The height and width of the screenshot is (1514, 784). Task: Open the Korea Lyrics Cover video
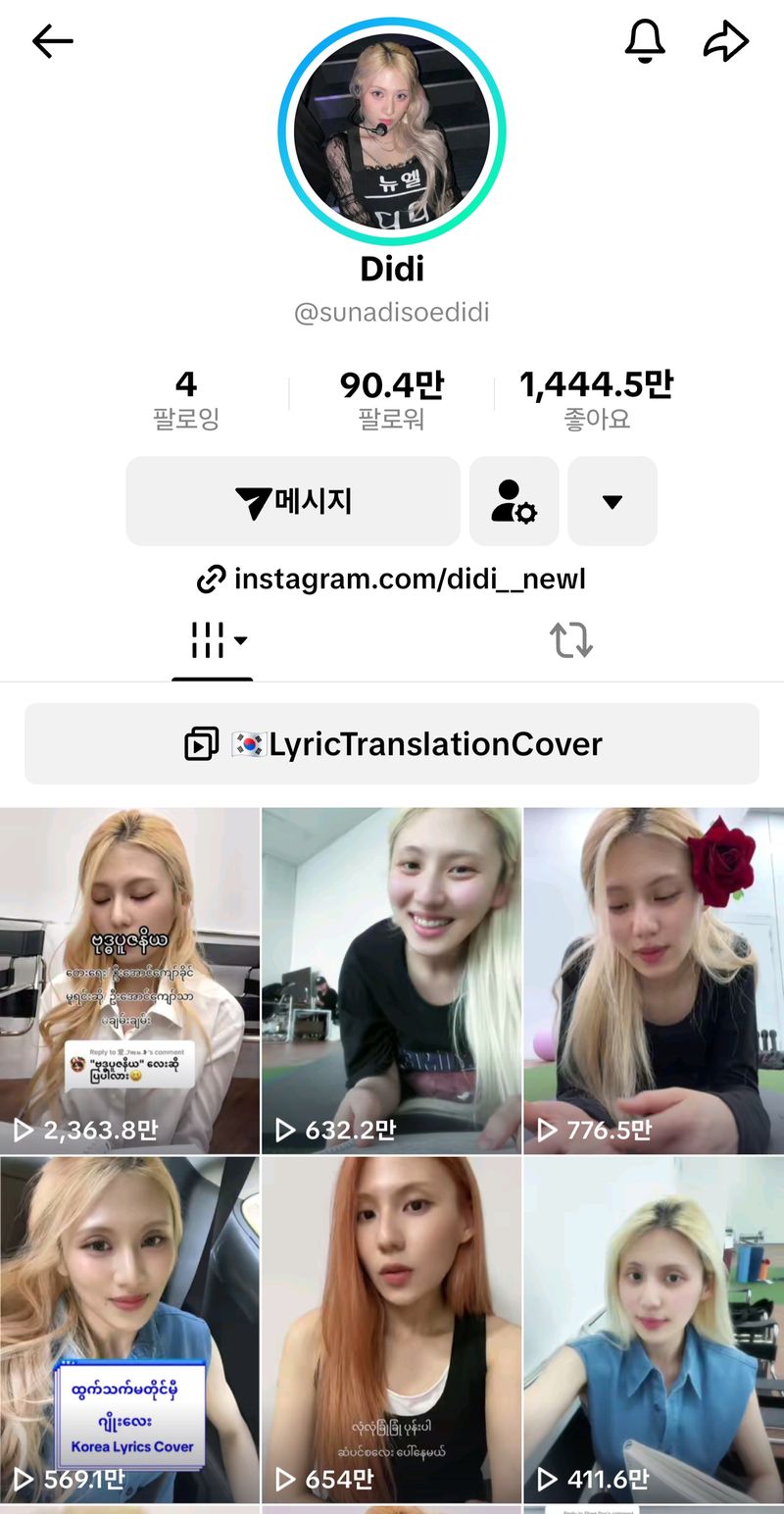coord(129,1329)
